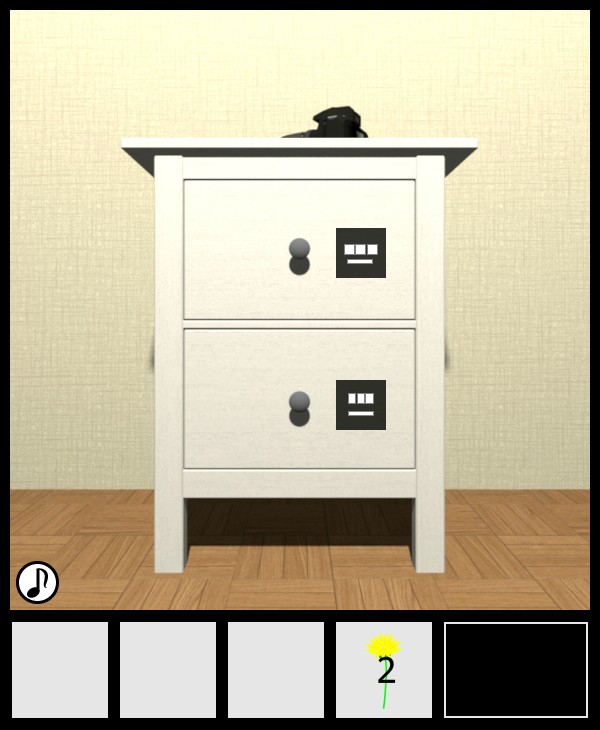Viewport: 600px width, 730px height.
Task: Open the black item detail box
Action: 516,670
